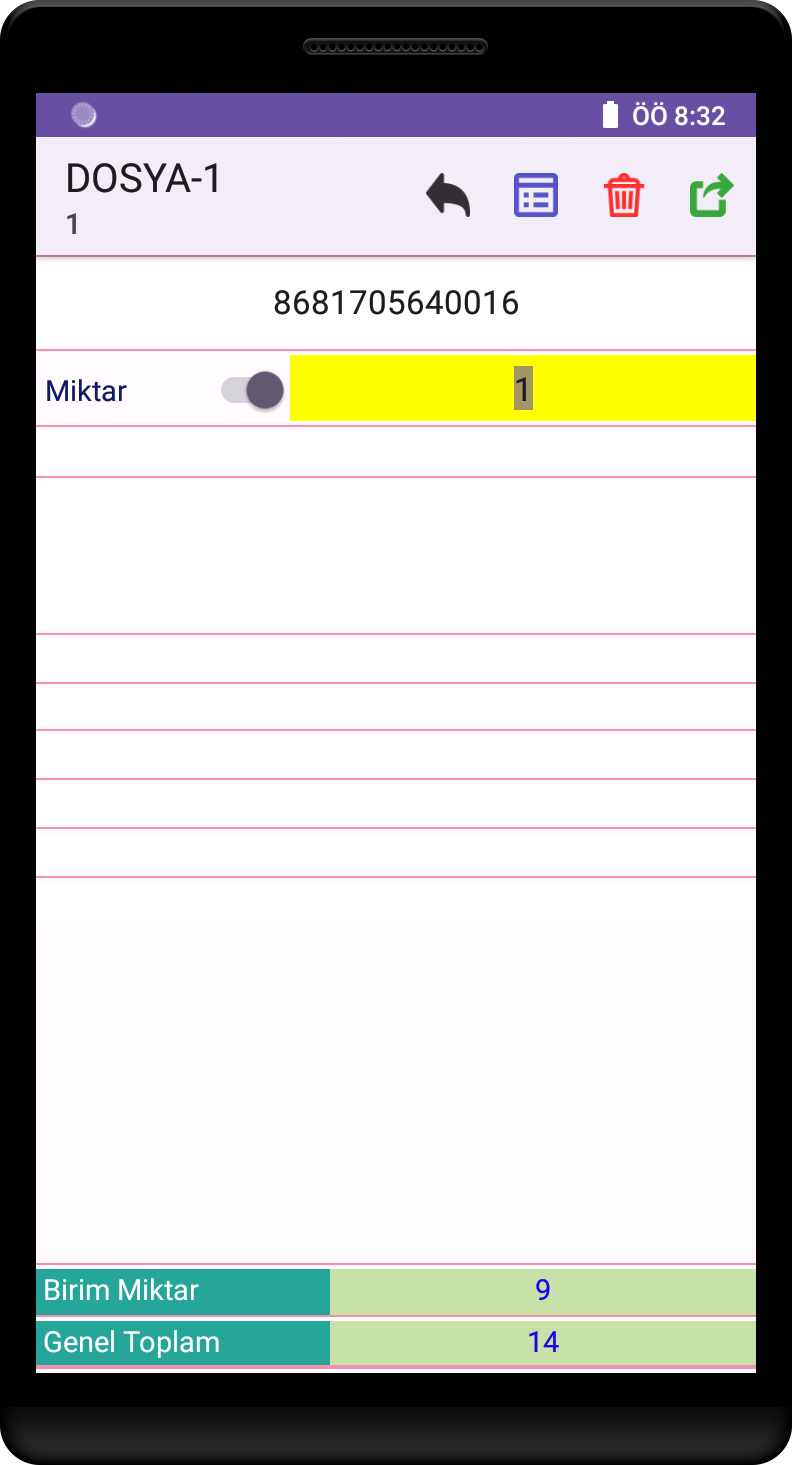Viewport: 792px width, 1465px height.
Task: Tap the barcode field 8681705640016
Action: click(x=396, y=303)
